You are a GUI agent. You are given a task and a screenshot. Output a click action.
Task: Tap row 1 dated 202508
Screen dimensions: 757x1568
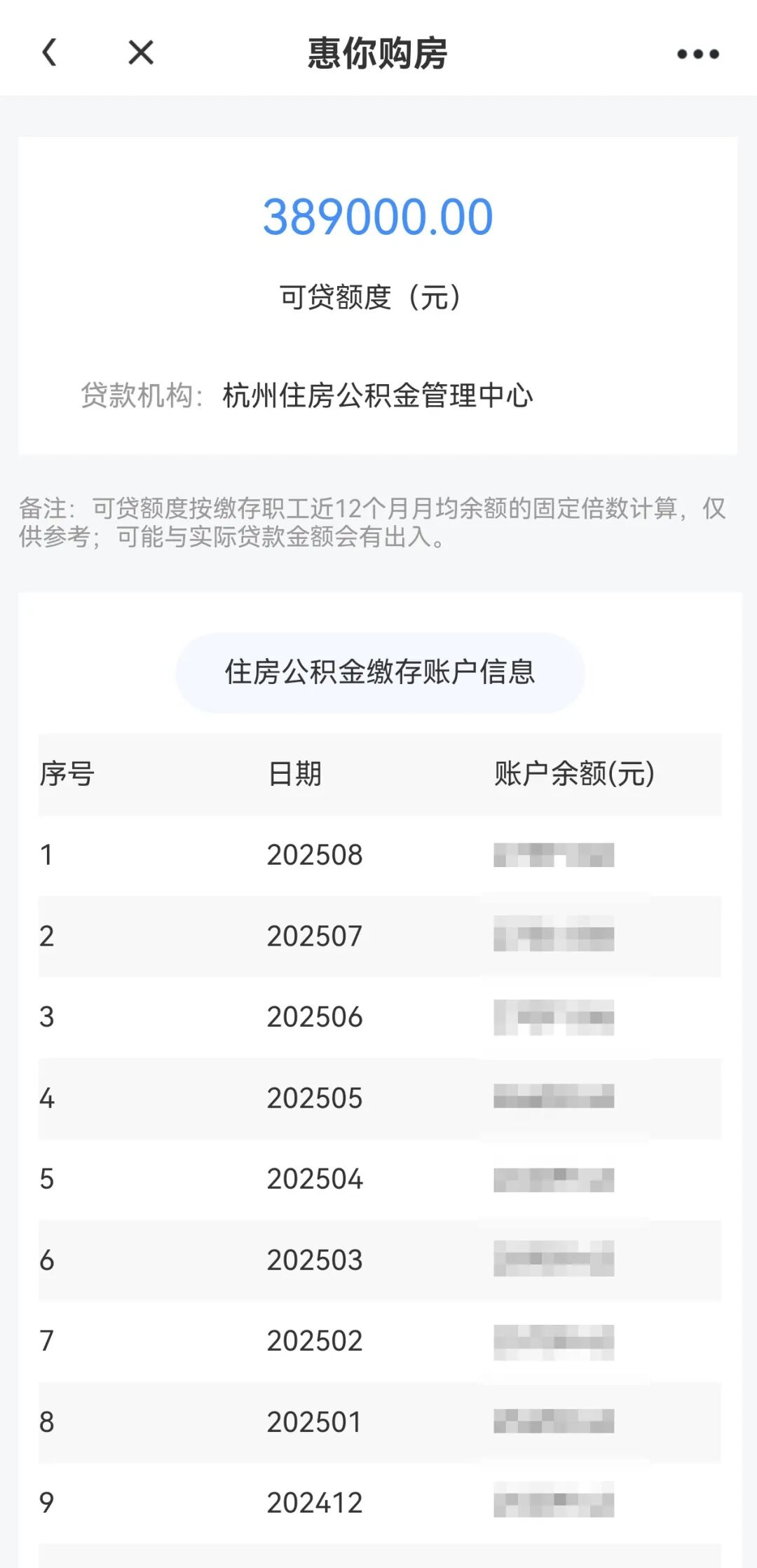[315, 854]
